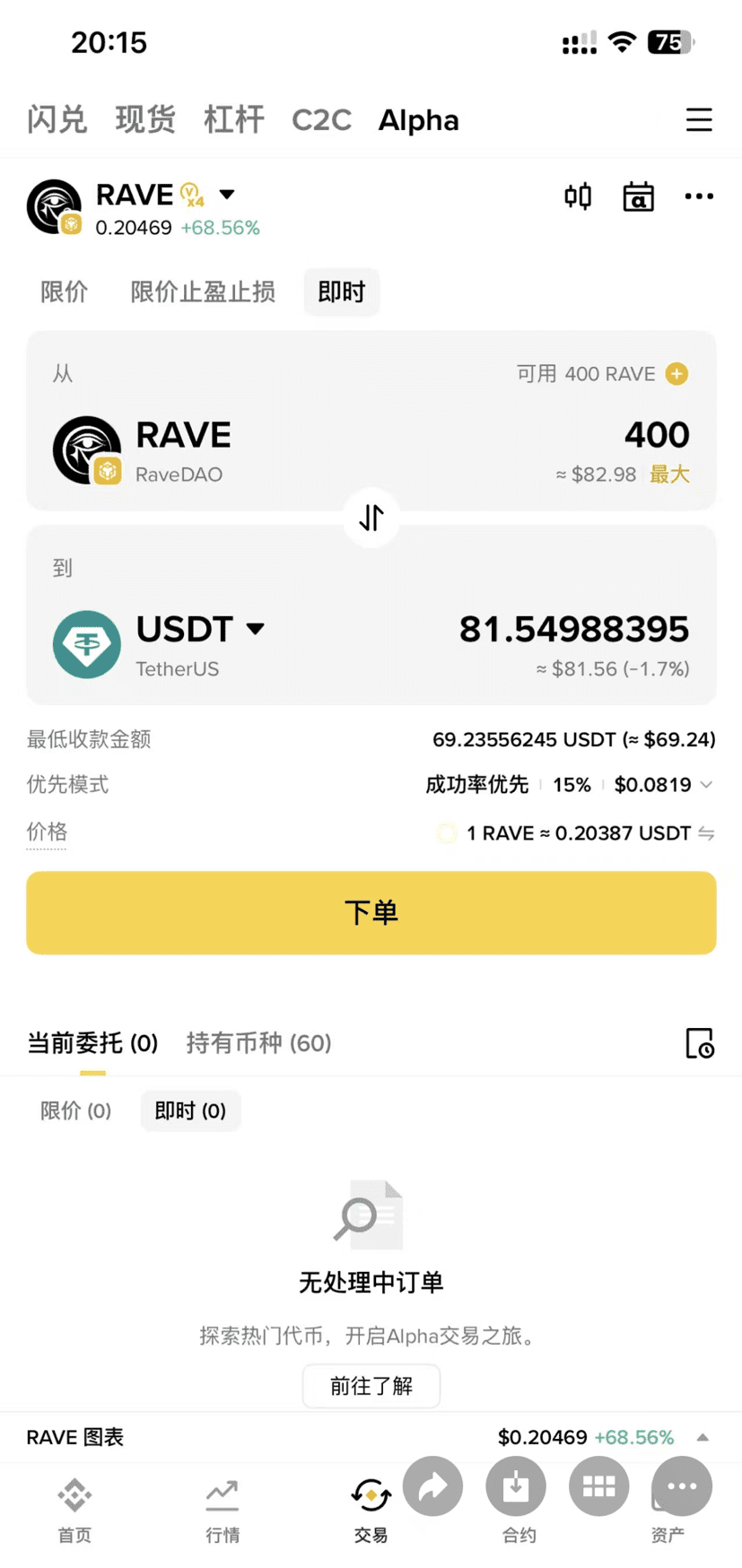Switch to the 现货 tab
Screen dimensions: 742x1568
coord(144,119)
